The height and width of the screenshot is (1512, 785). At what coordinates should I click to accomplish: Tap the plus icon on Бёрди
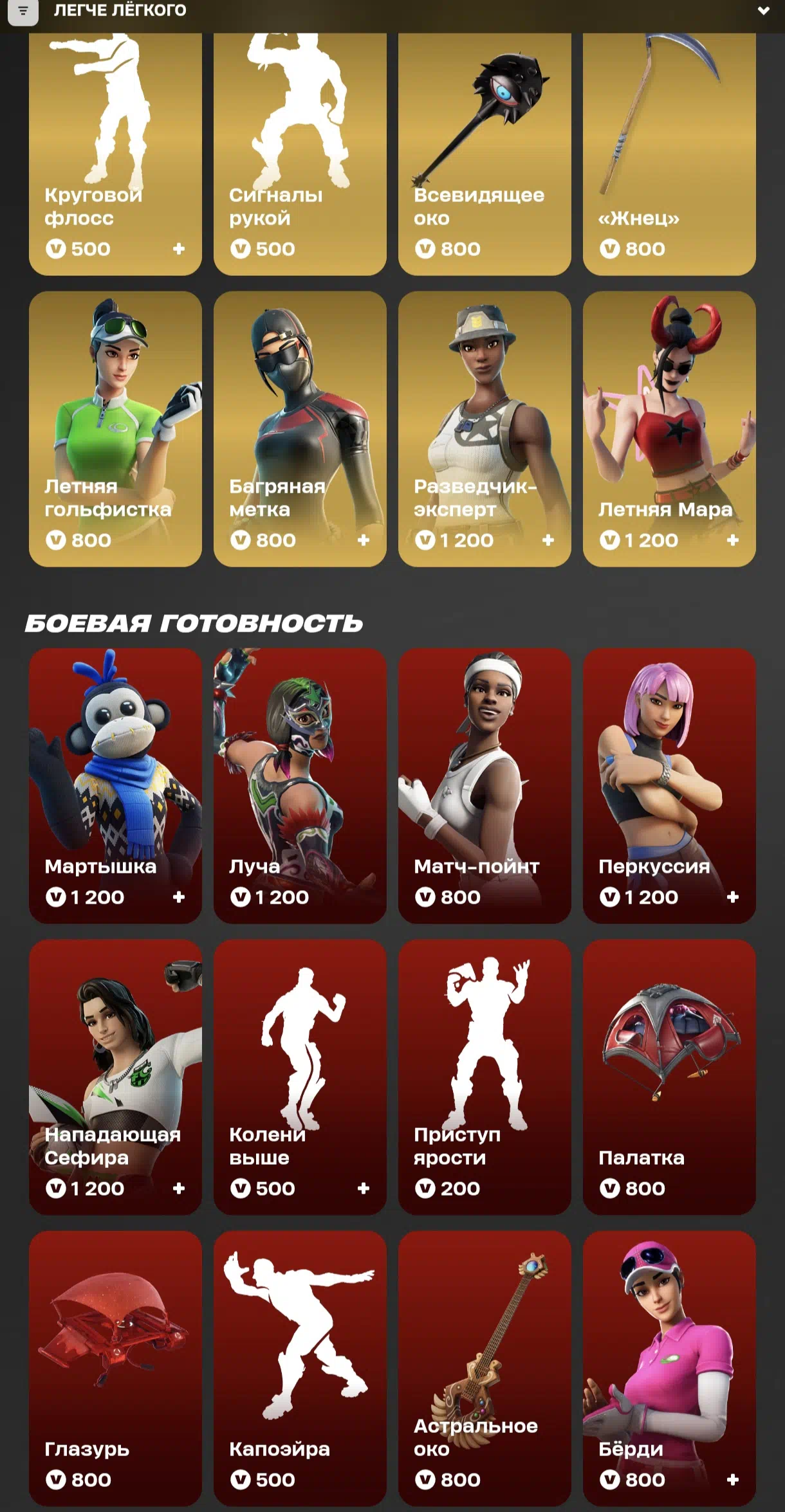733,1479
